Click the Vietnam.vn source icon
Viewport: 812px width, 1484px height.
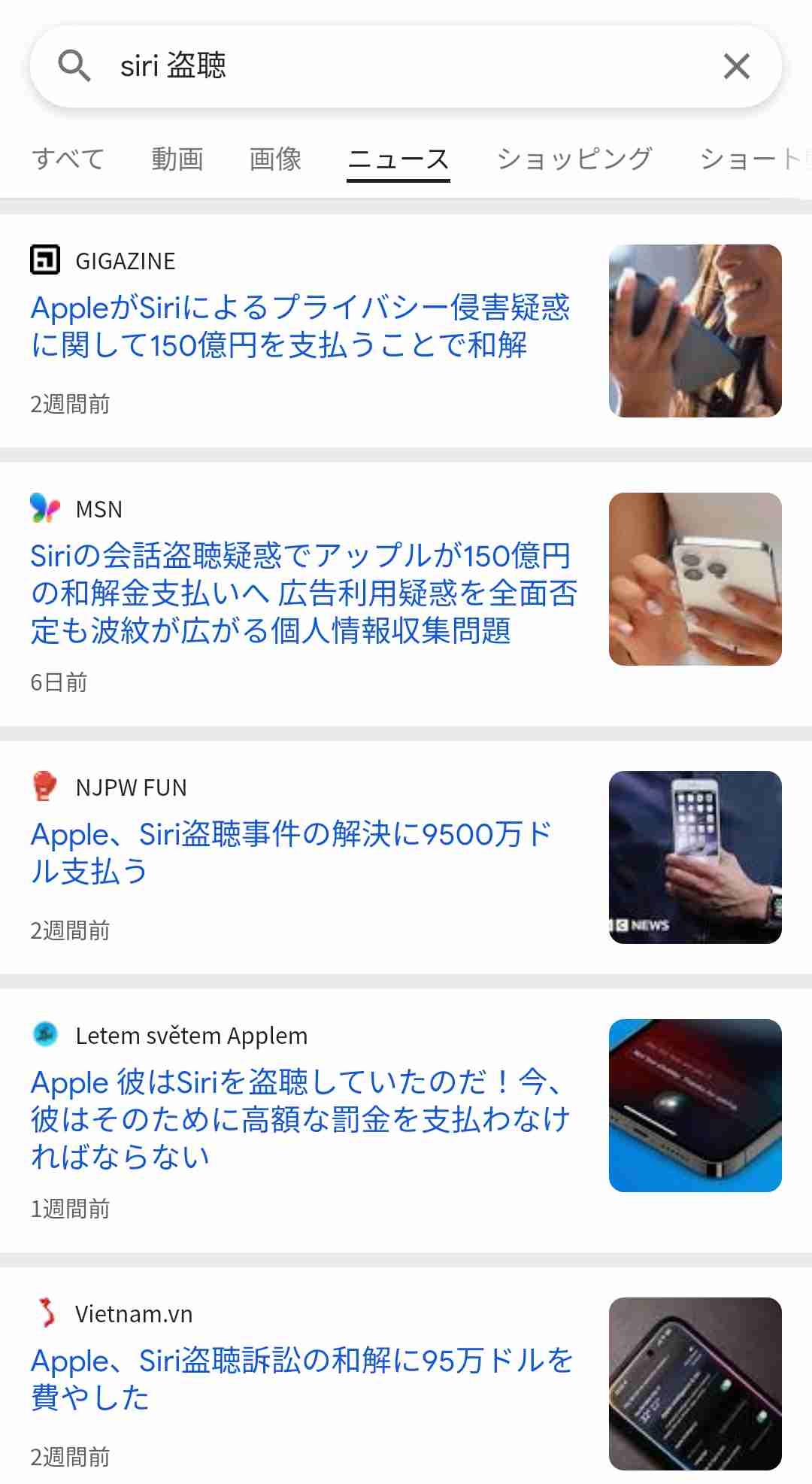44,1313
